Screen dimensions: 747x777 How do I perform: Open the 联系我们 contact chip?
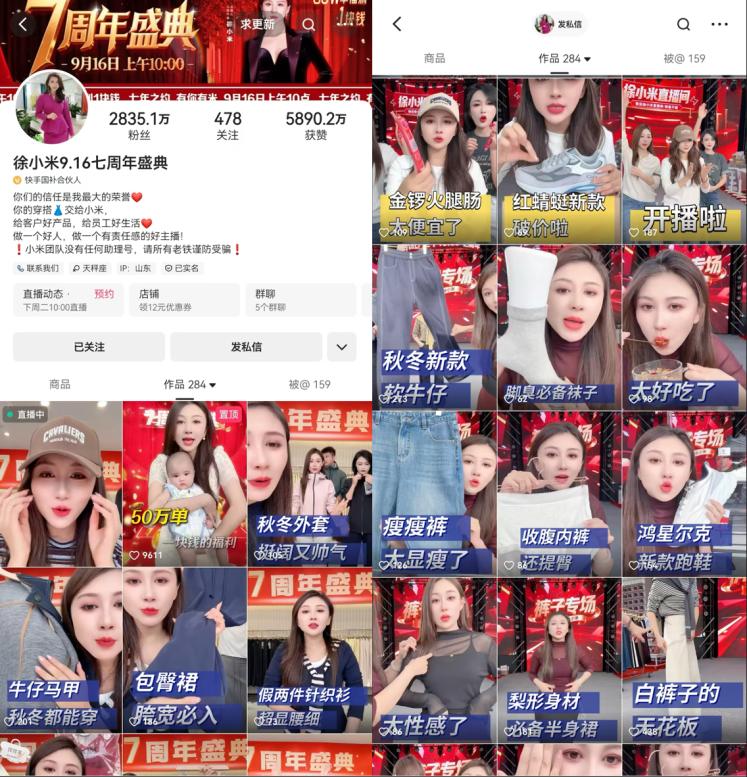pyautogui.click(x=37, y=268)
